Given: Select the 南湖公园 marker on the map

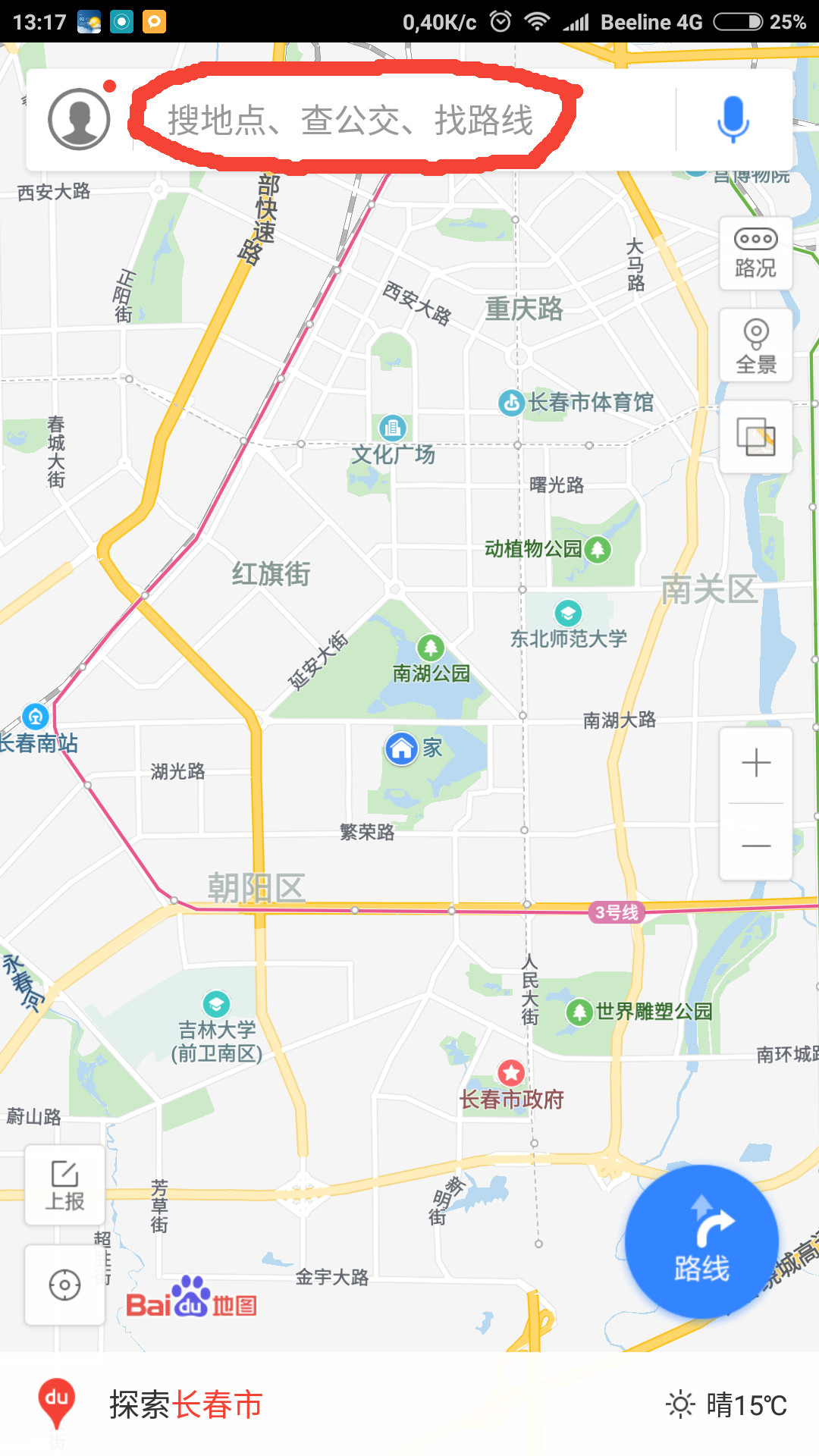Looking at the screenshot, I should pos(431,648).
